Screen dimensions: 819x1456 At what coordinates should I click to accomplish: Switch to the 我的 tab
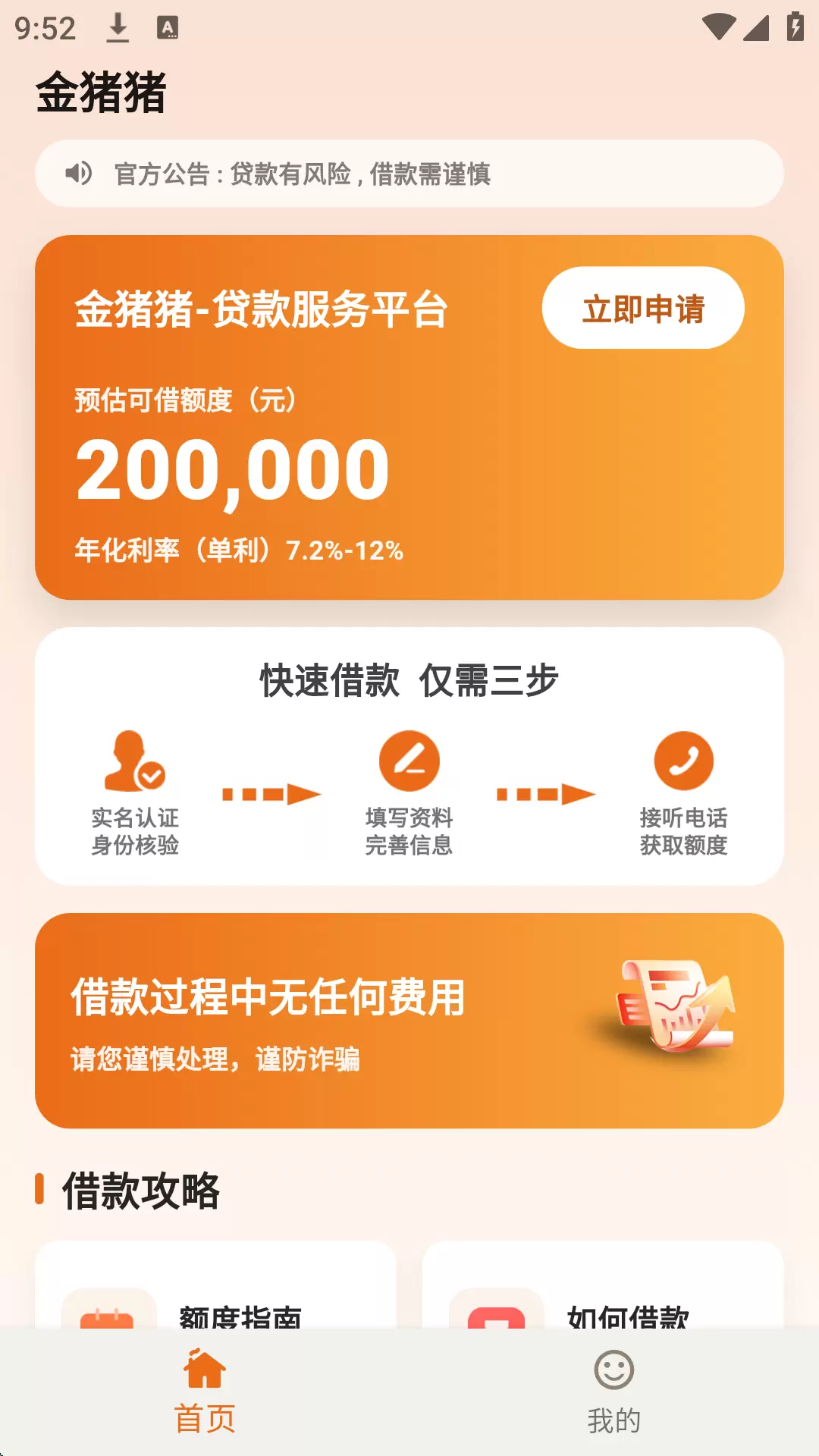pos(614,1392)
